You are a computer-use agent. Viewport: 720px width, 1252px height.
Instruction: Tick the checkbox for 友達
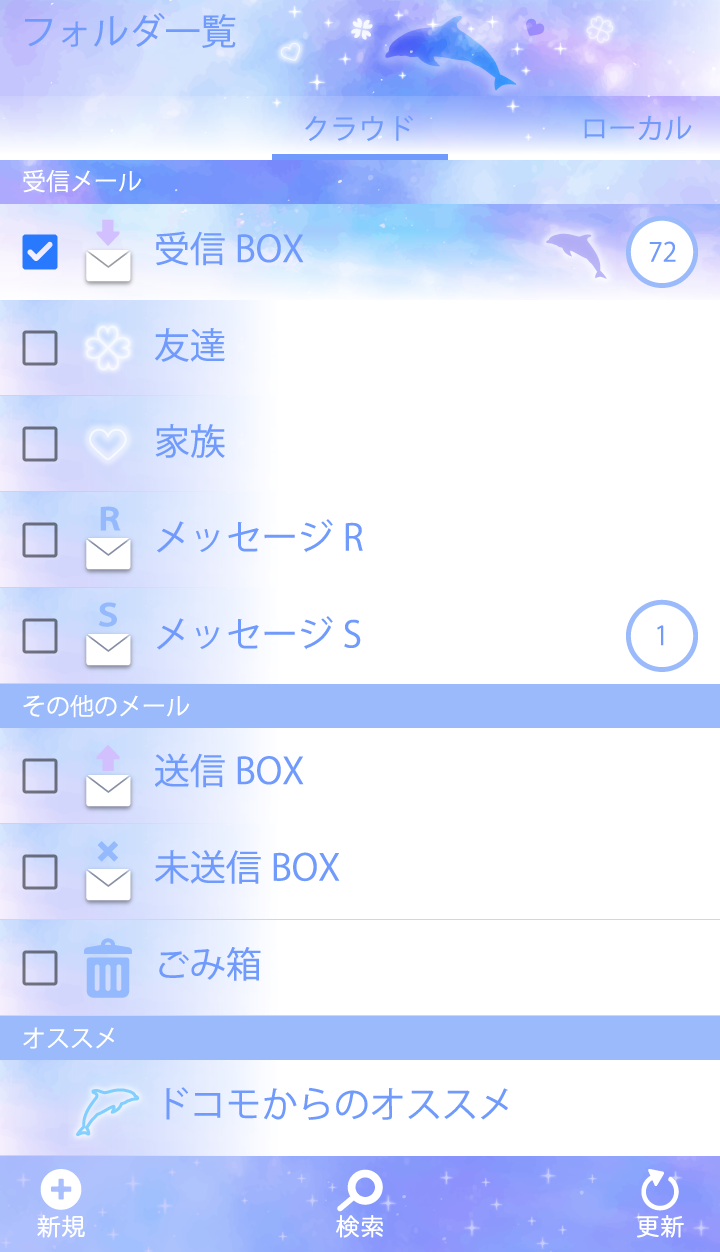click(x=40, y=348)
